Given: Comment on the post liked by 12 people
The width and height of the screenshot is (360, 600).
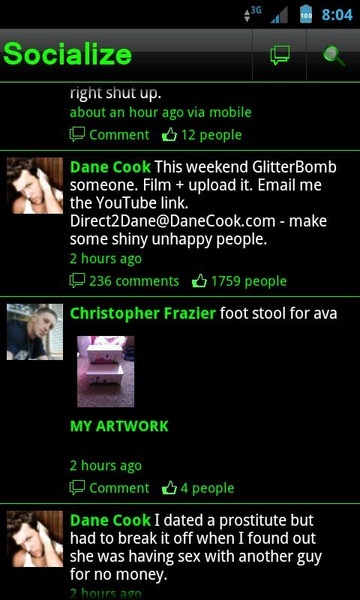Looking at the screenshot, I should click(x=109, y=135).
